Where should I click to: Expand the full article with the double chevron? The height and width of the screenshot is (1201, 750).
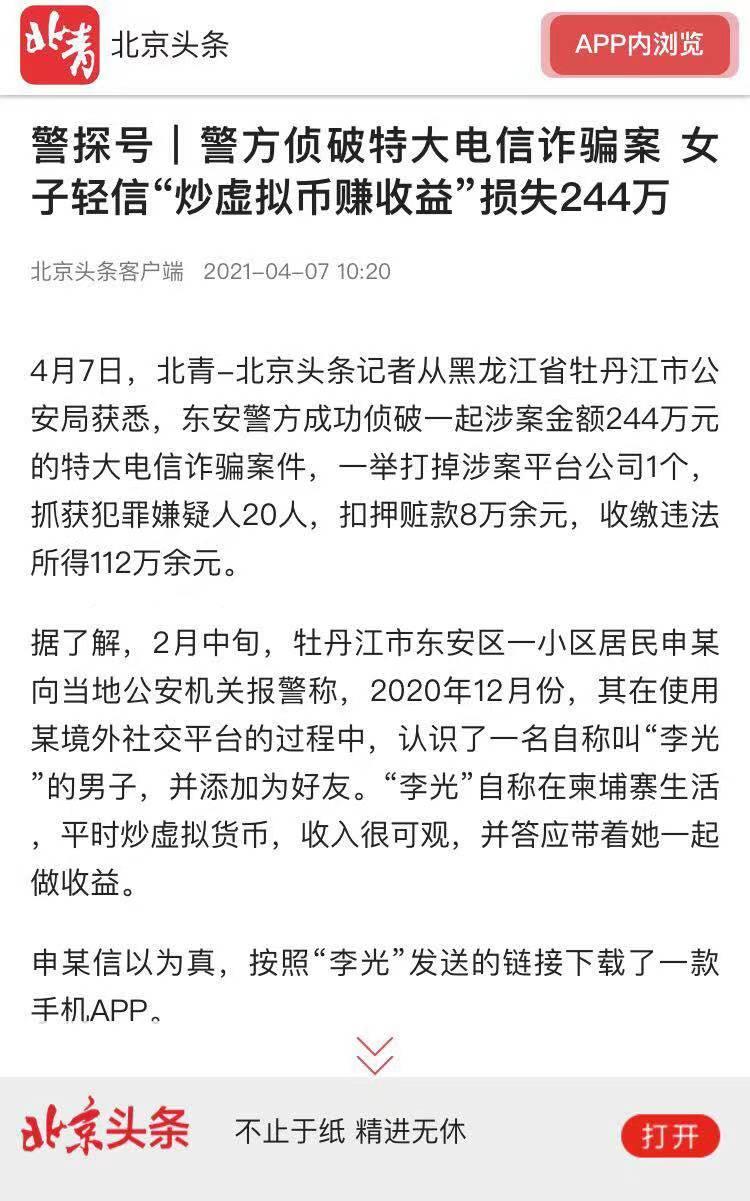(x=375, y=1055)
